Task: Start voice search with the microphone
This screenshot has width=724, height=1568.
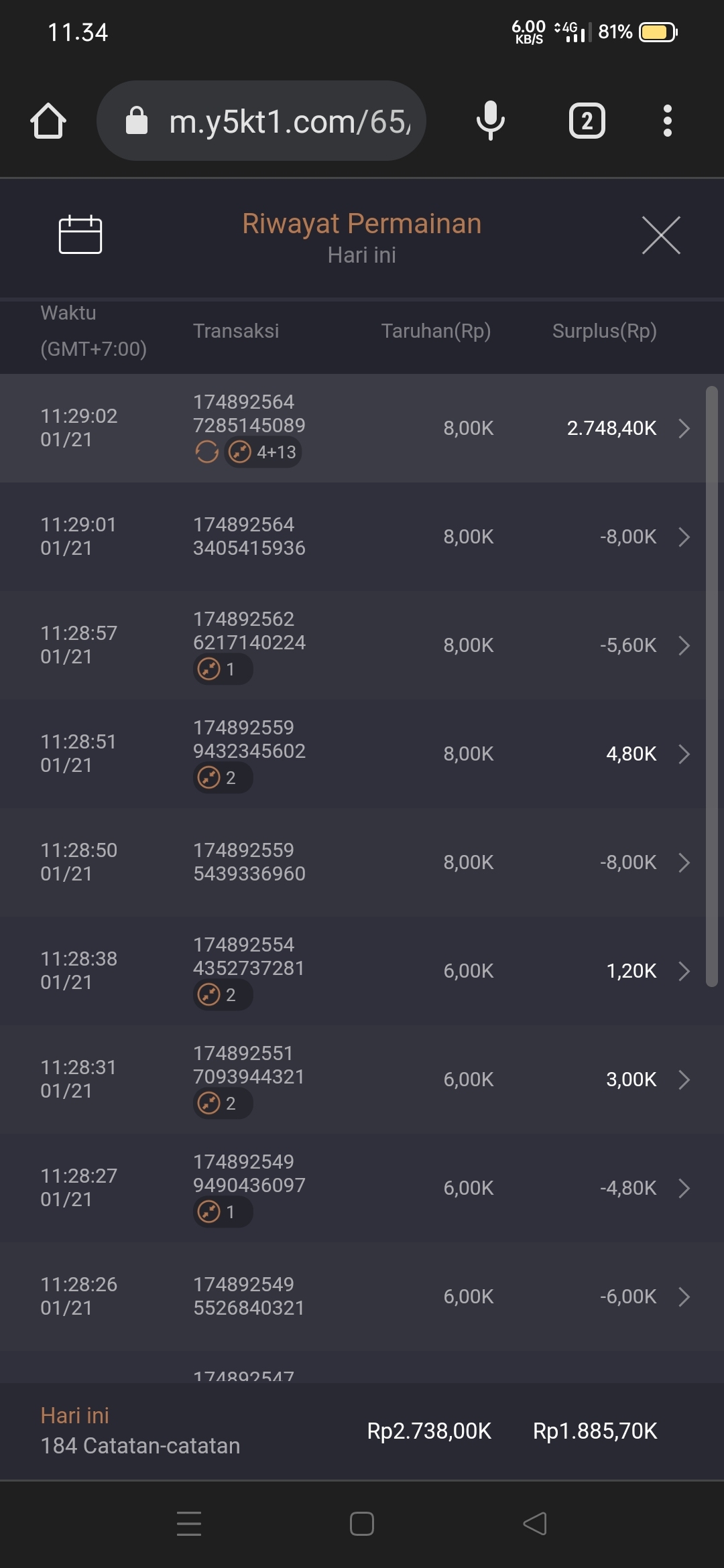Action: pyautogui.click(x=490, y=121)
